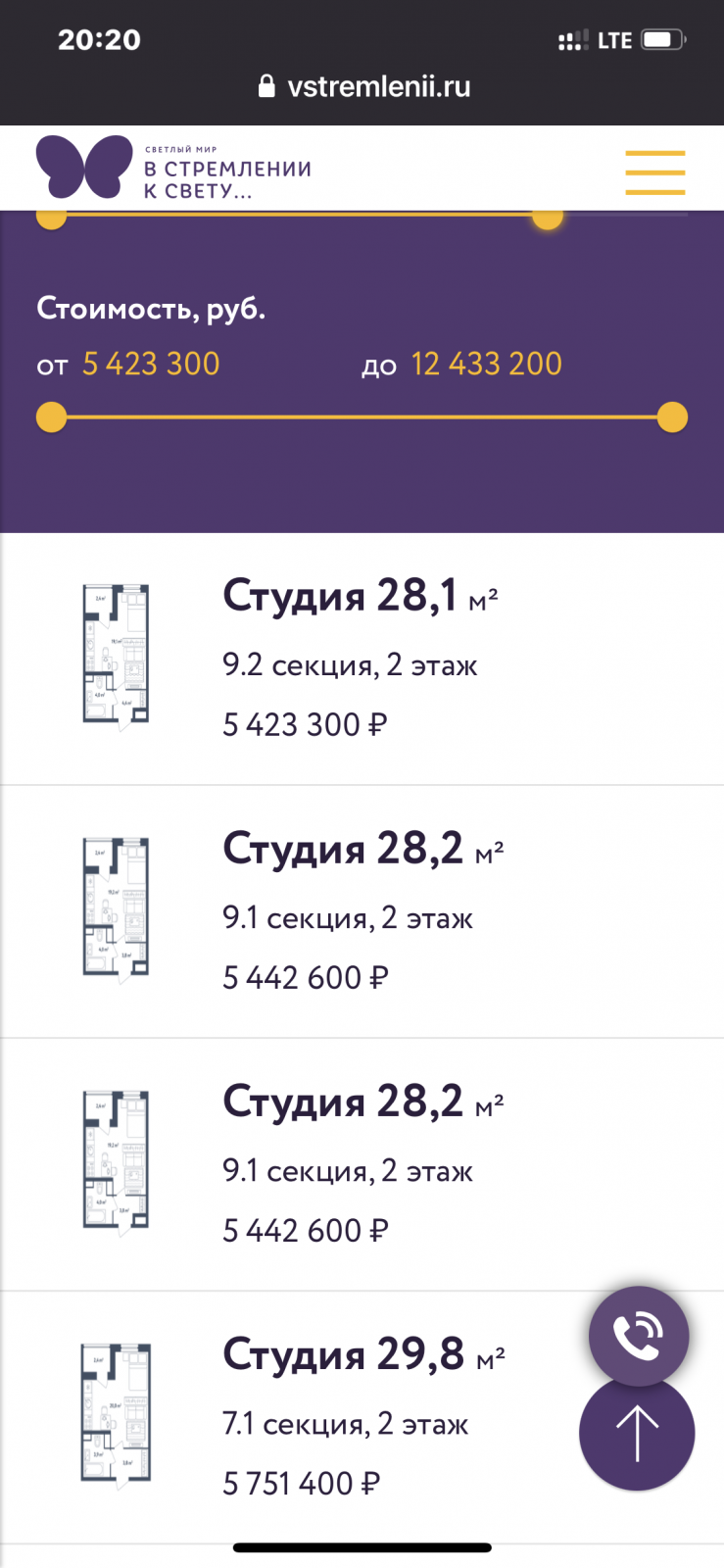
Task: Open the Студия 29,8 м² listing
Action: [362, 1418]
